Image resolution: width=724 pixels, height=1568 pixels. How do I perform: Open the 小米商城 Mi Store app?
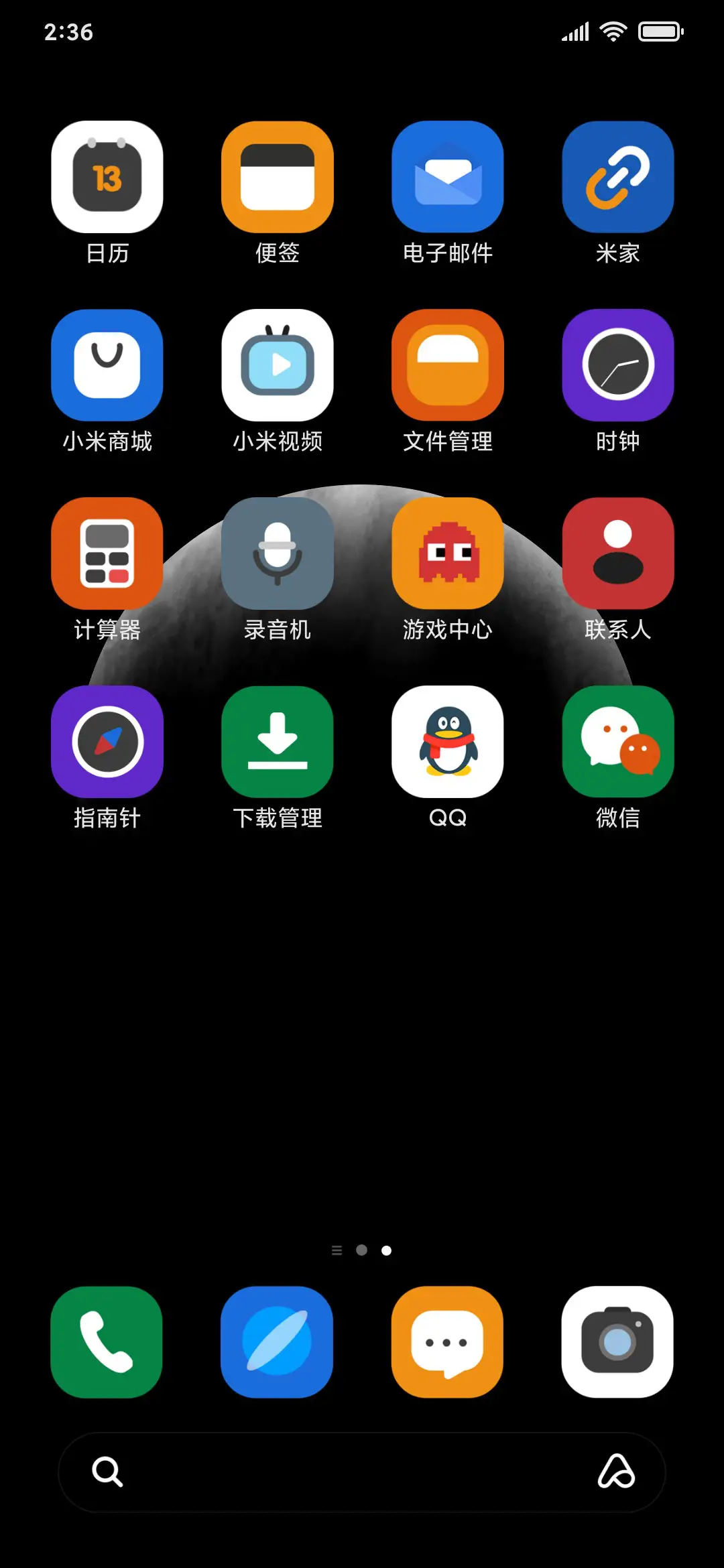coord(107,364)
